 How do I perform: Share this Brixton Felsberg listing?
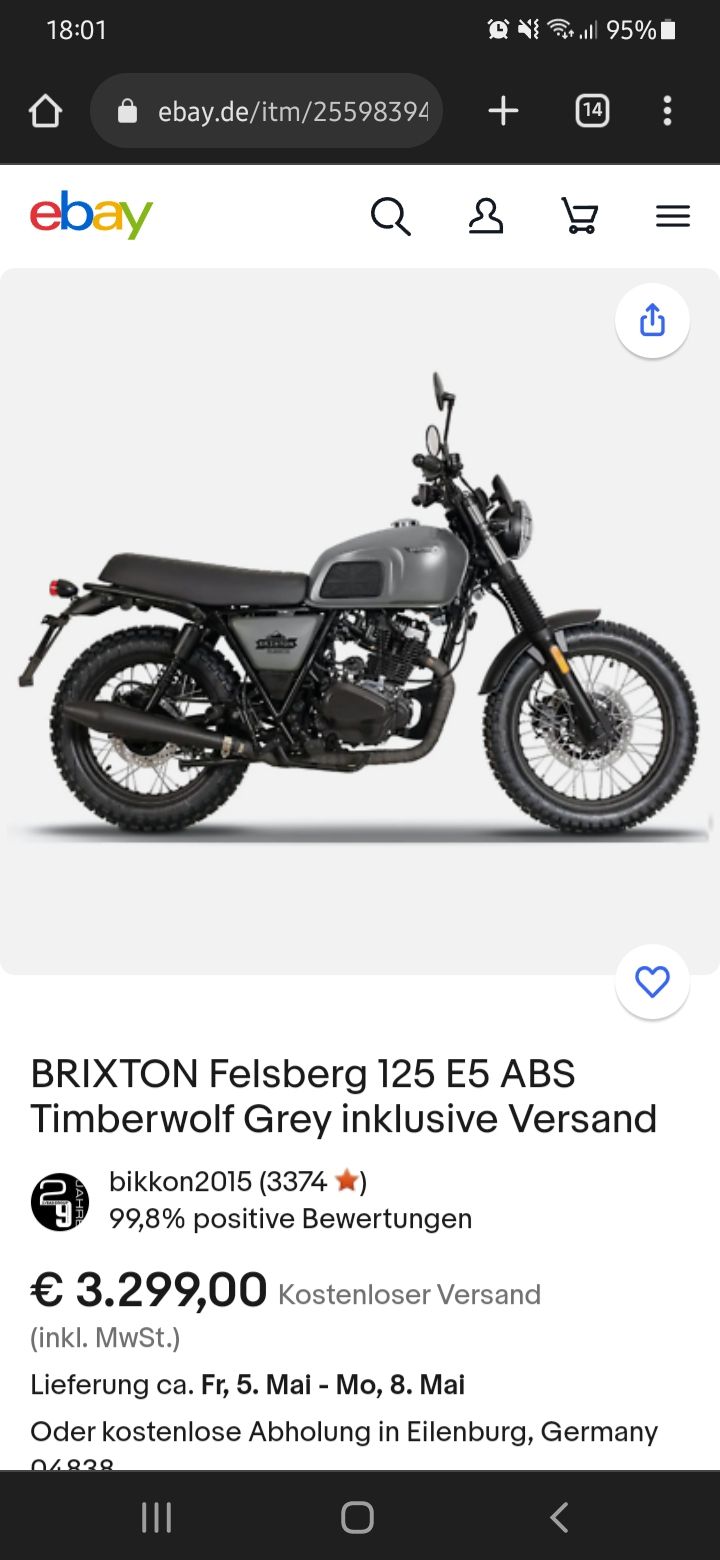pyautogui.click(x=652, y=321)
